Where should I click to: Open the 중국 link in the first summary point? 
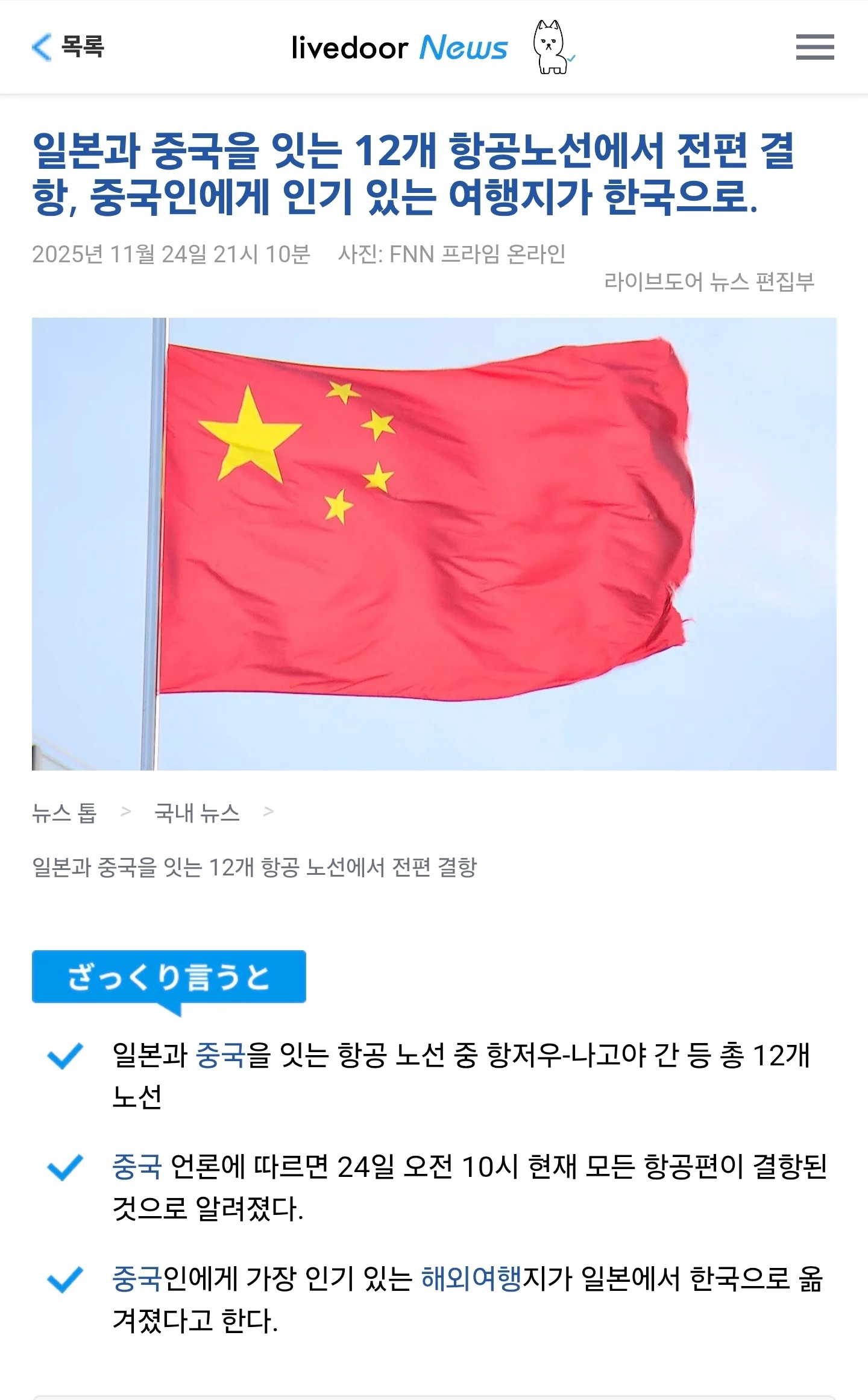pyautogui.click(x=221, y=1055)
